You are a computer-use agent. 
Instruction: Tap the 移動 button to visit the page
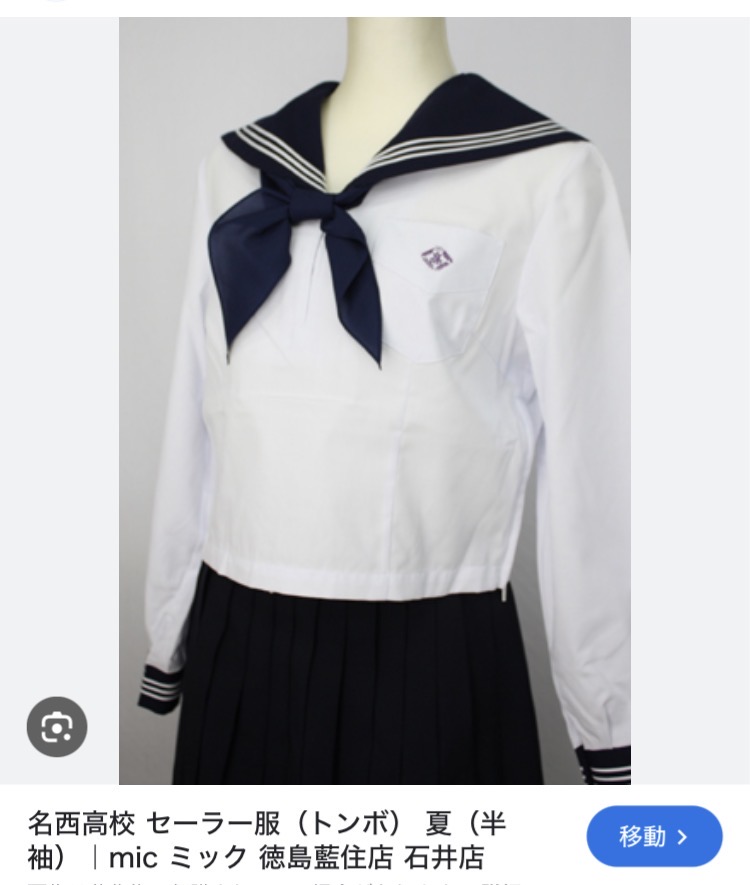tap(654, 836)
